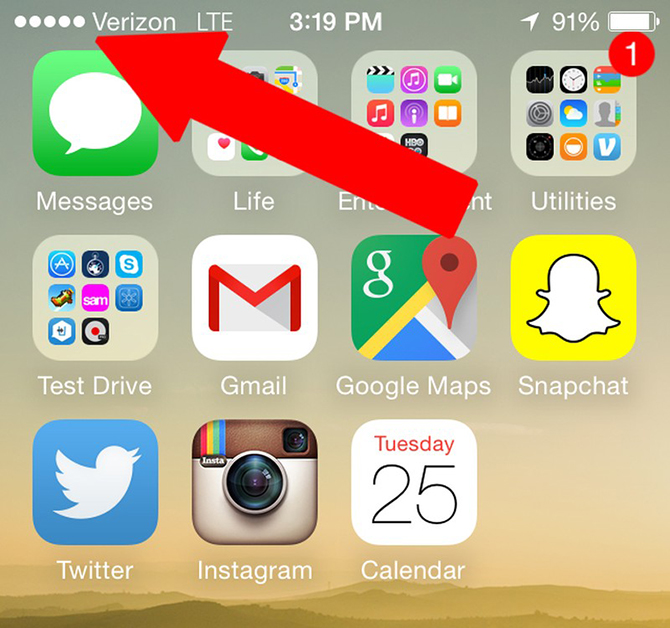Open the Messages app

click(95, 113)
